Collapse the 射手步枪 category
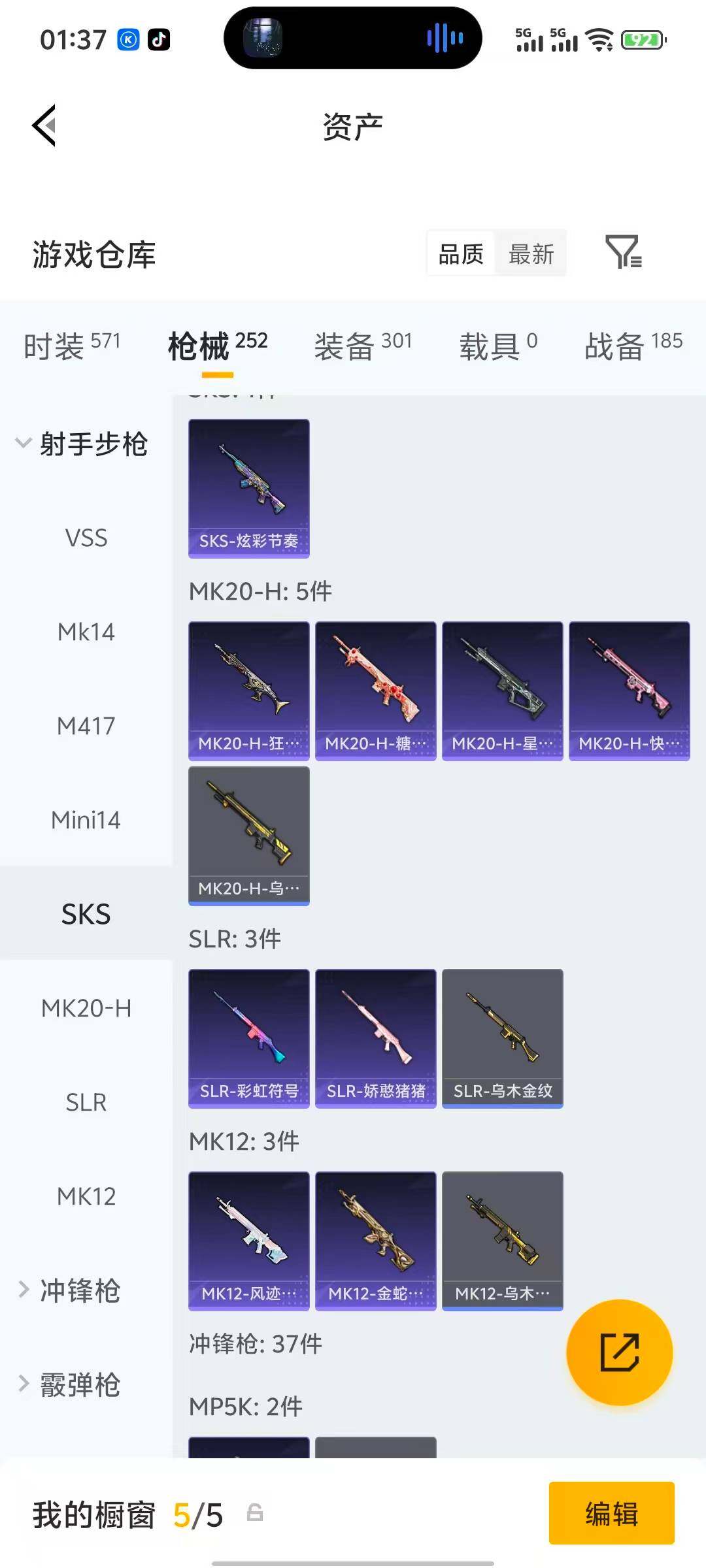 [82, 444]
